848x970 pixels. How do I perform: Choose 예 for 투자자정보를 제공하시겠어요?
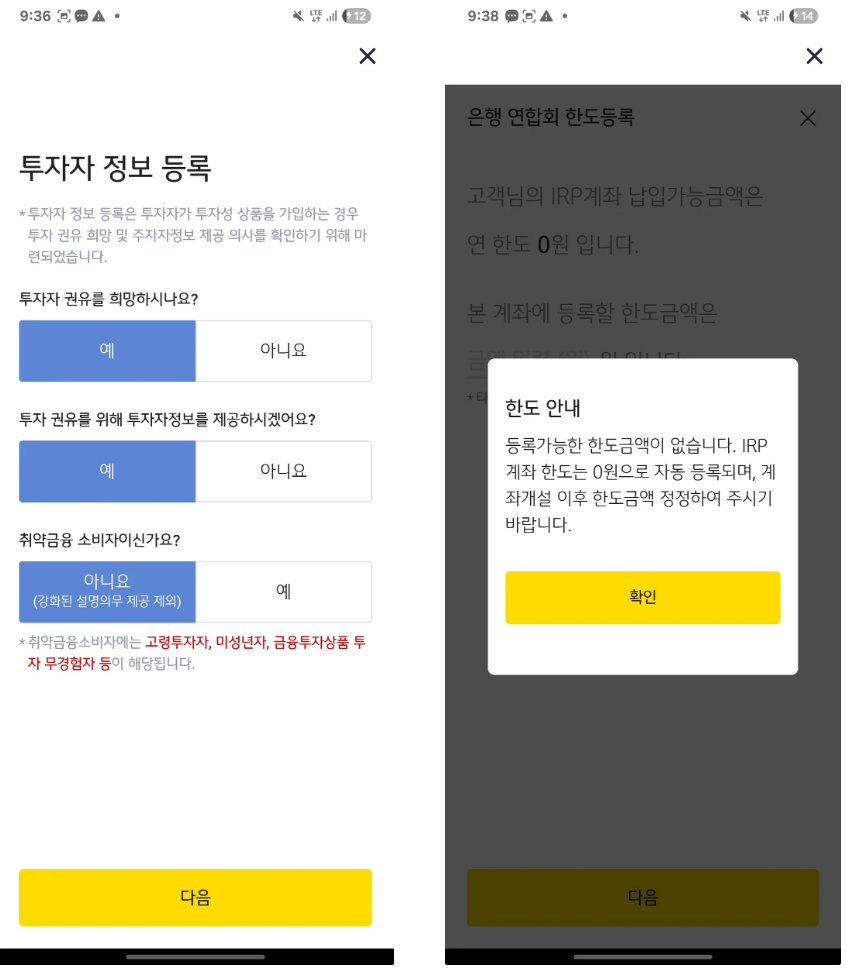[x=107, y=471]
